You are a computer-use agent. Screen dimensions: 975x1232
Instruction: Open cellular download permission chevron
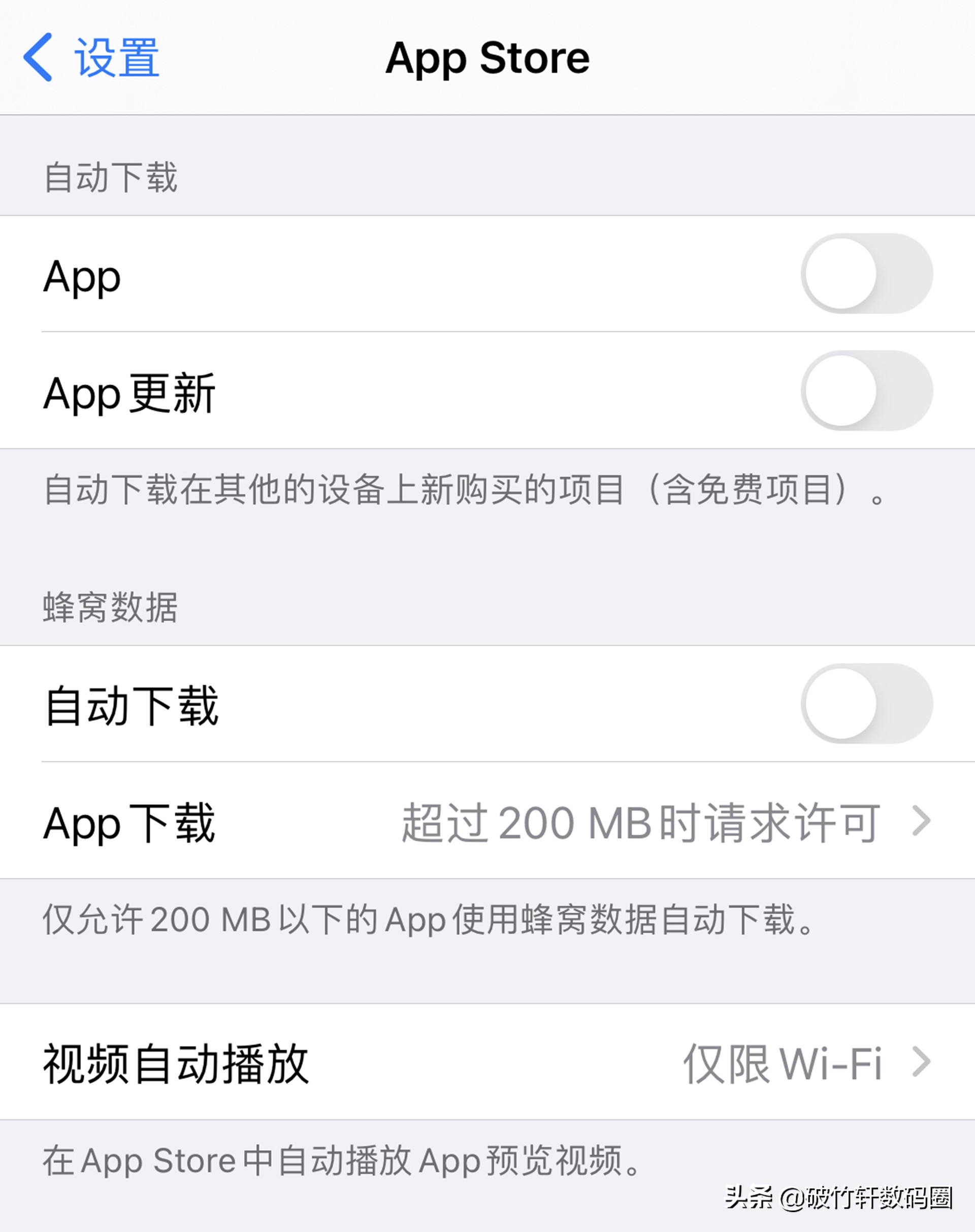point(925,823)
